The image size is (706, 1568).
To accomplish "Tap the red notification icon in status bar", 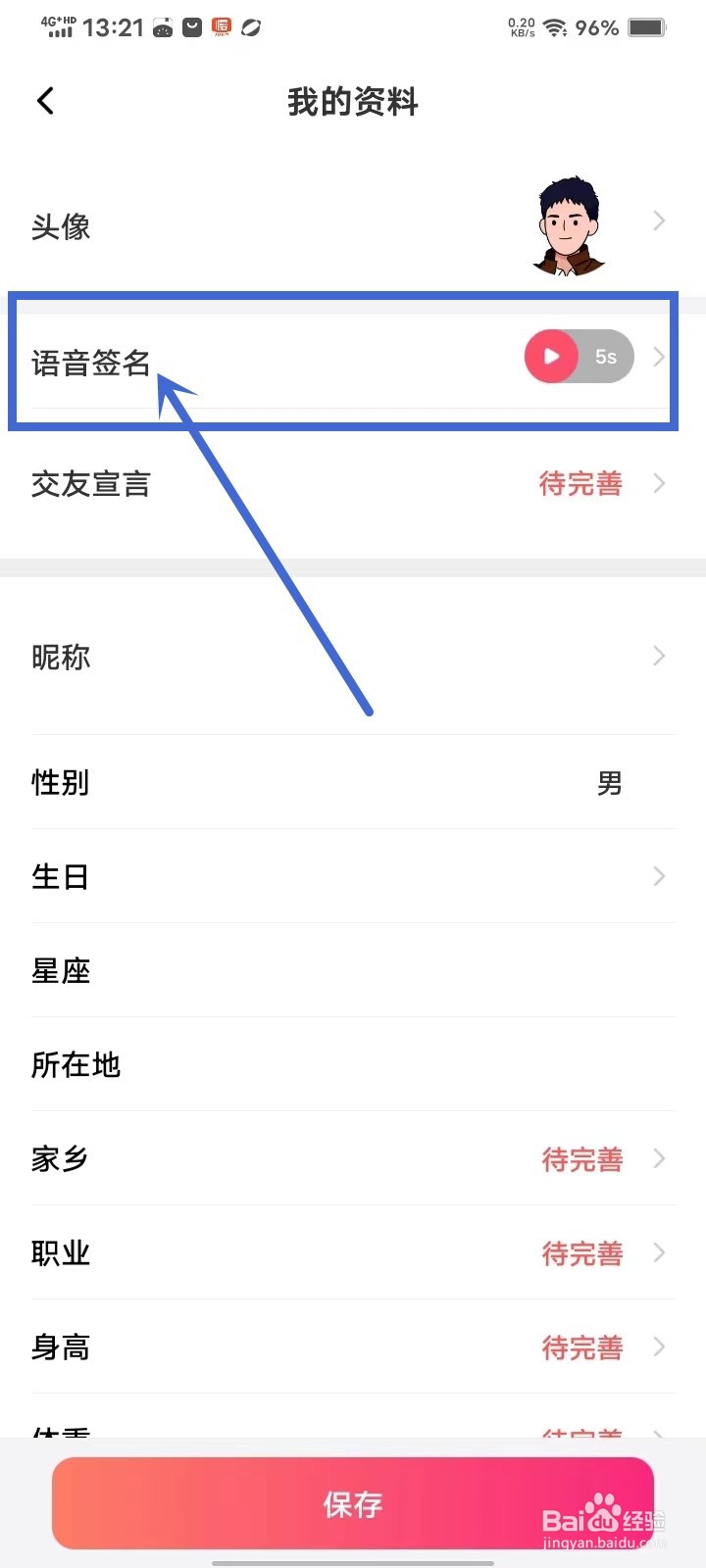I will point(221,27).
